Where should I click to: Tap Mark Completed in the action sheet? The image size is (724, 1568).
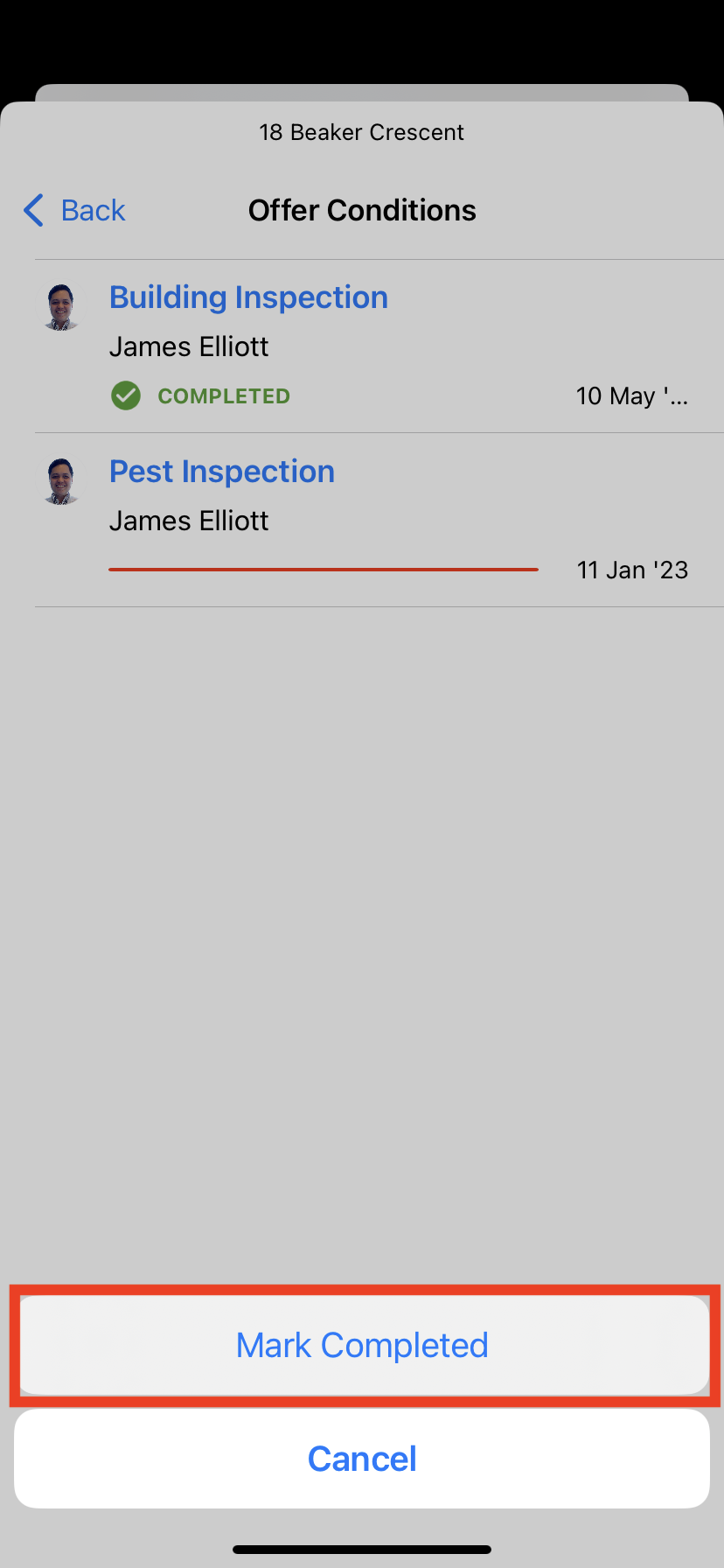point(362,1345)
